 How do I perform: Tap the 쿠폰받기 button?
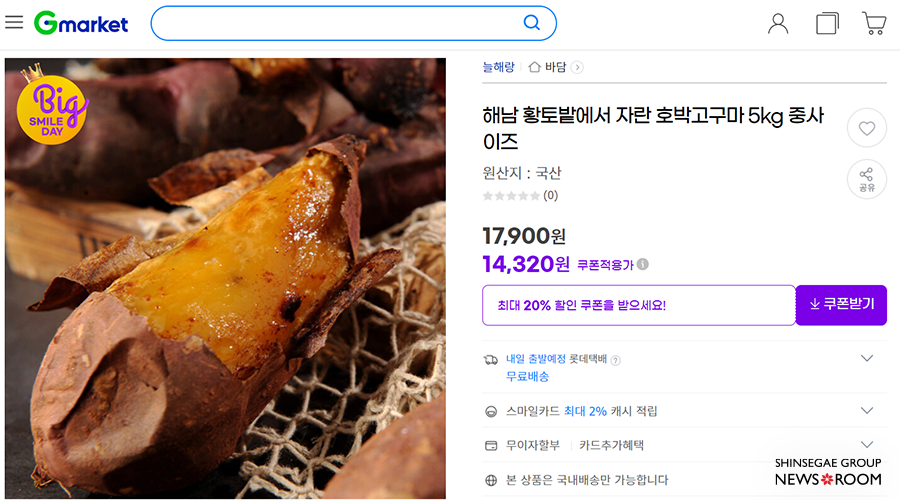(x=841, y=305)
